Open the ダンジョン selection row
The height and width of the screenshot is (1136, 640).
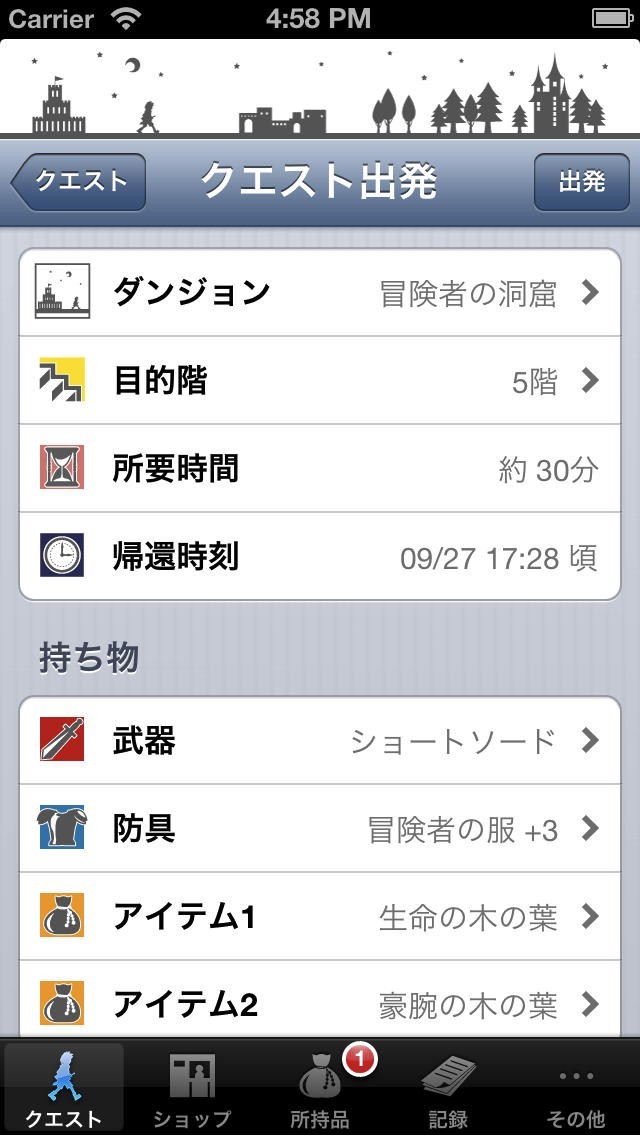tap(320, 293)
